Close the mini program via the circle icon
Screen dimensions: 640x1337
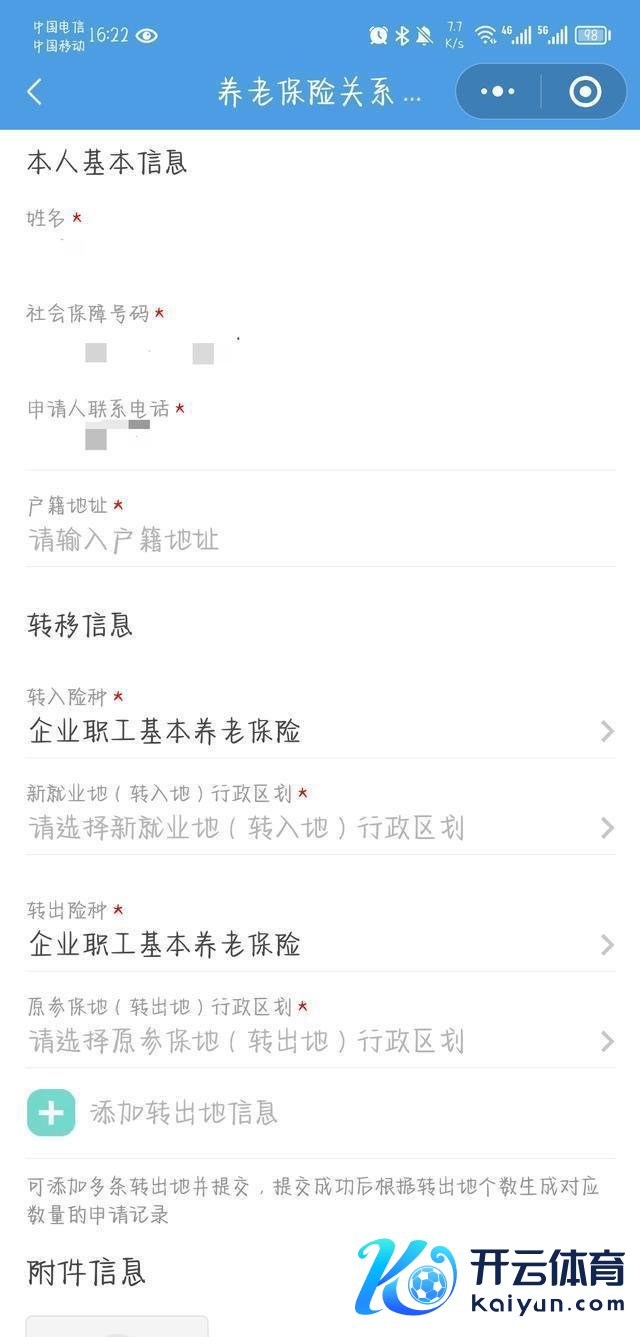[x=584, y=92]
